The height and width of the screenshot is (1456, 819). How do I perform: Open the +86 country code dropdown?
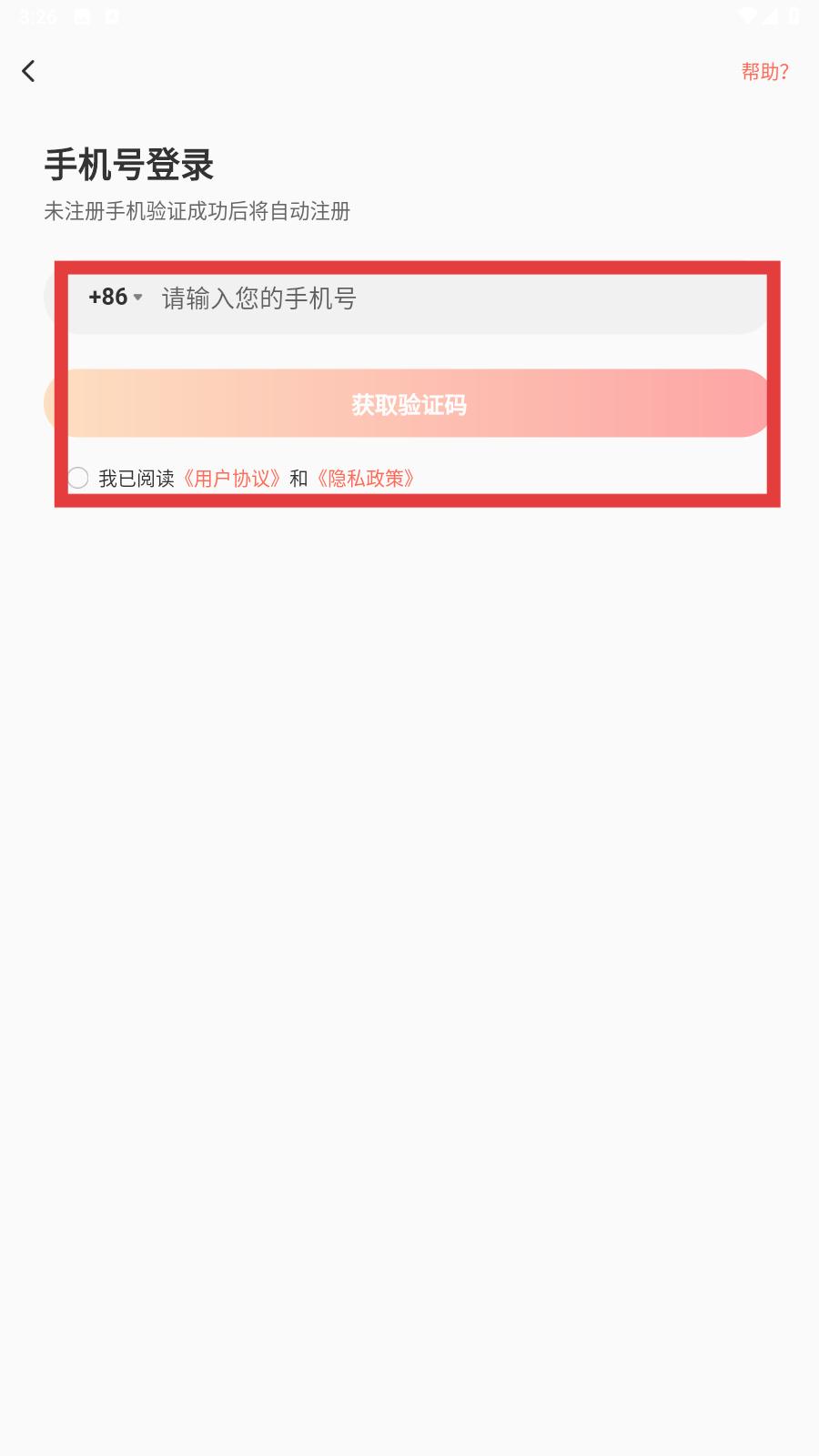click(115, 297)
